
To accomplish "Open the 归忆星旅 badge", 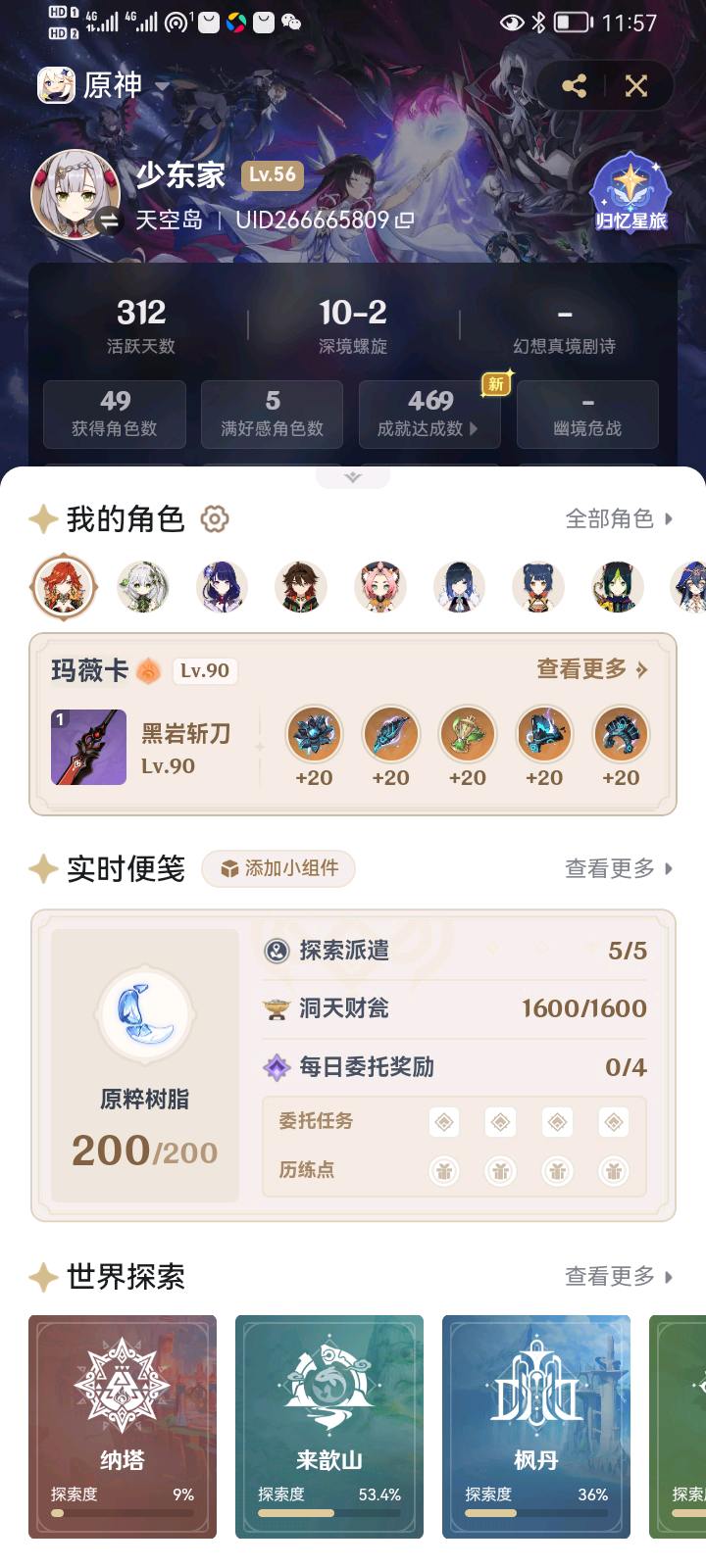I will pyautogui.click(x=630, y=194).
